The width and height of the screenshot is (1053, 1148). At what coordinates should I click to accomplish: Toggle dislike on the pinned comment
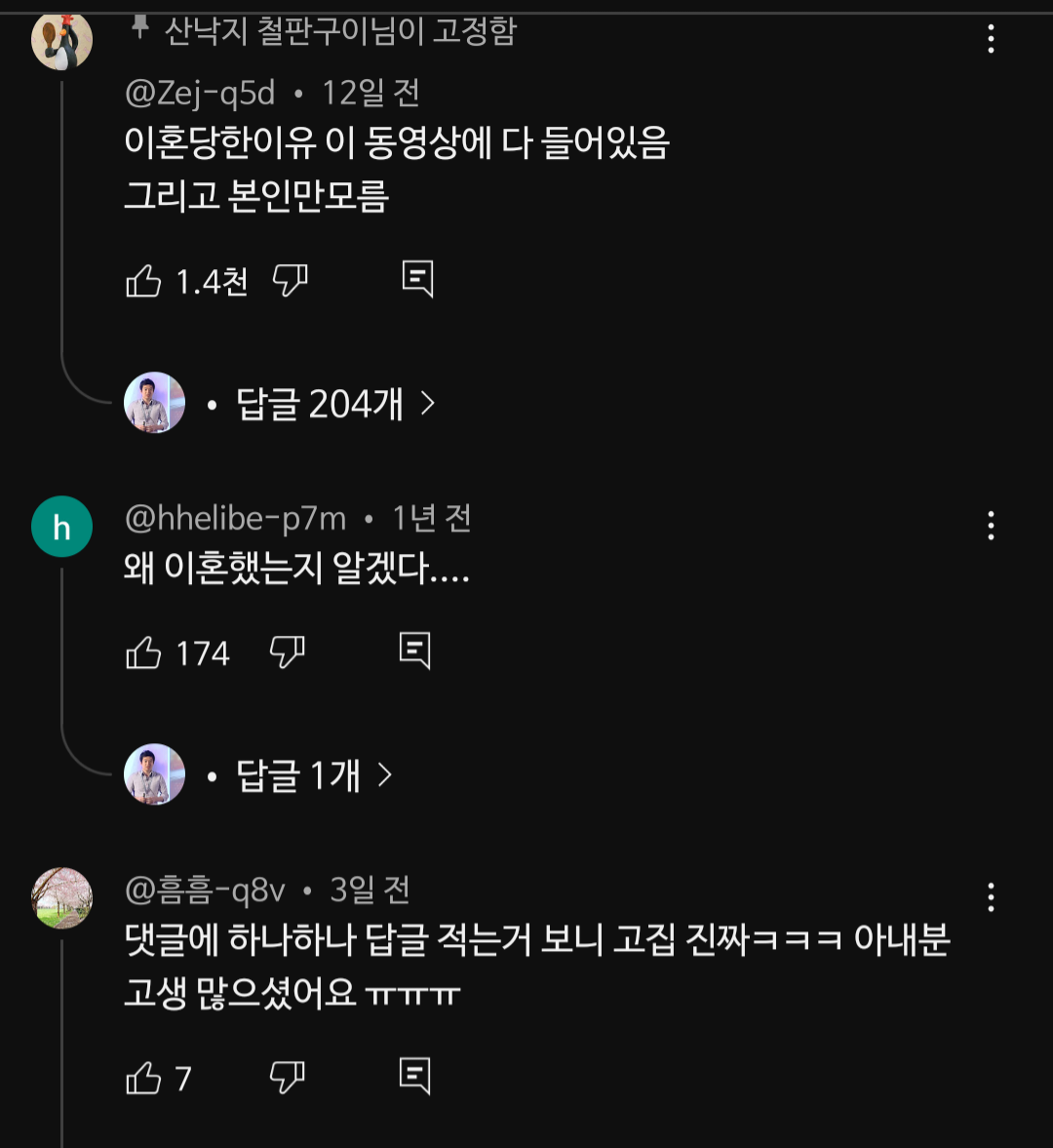290,280
